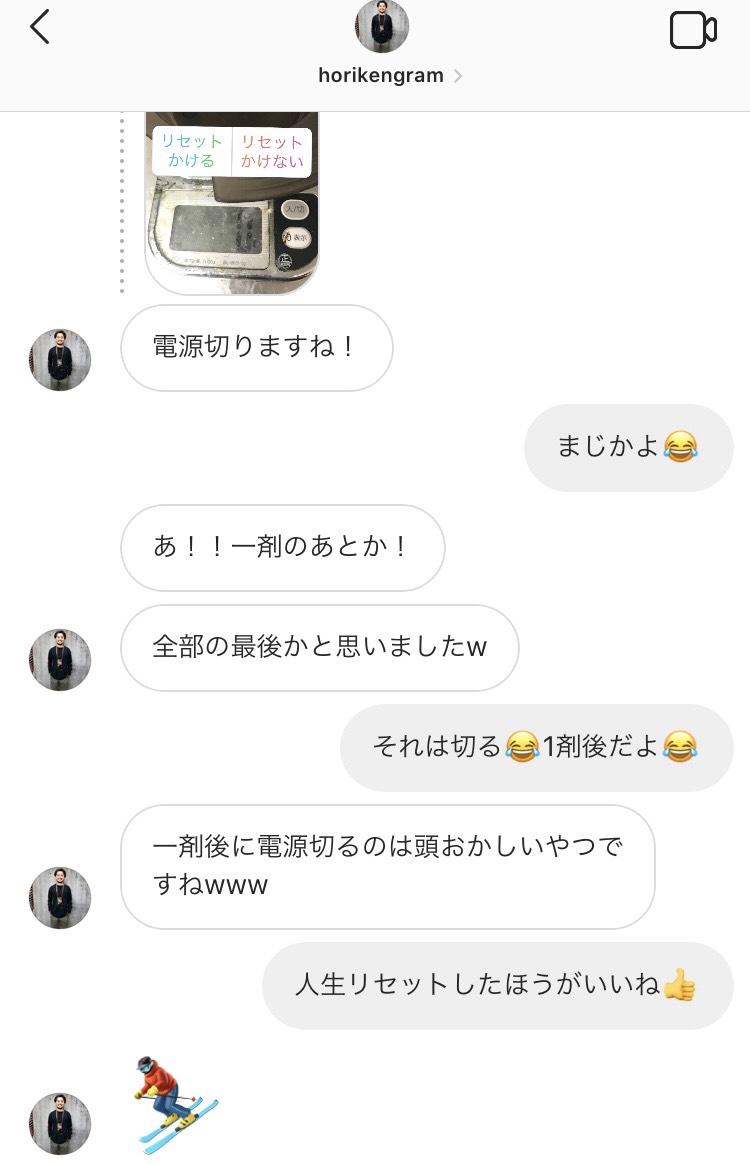Start a video call with horikengram
750x1164 pixels.
coord(692,31)
